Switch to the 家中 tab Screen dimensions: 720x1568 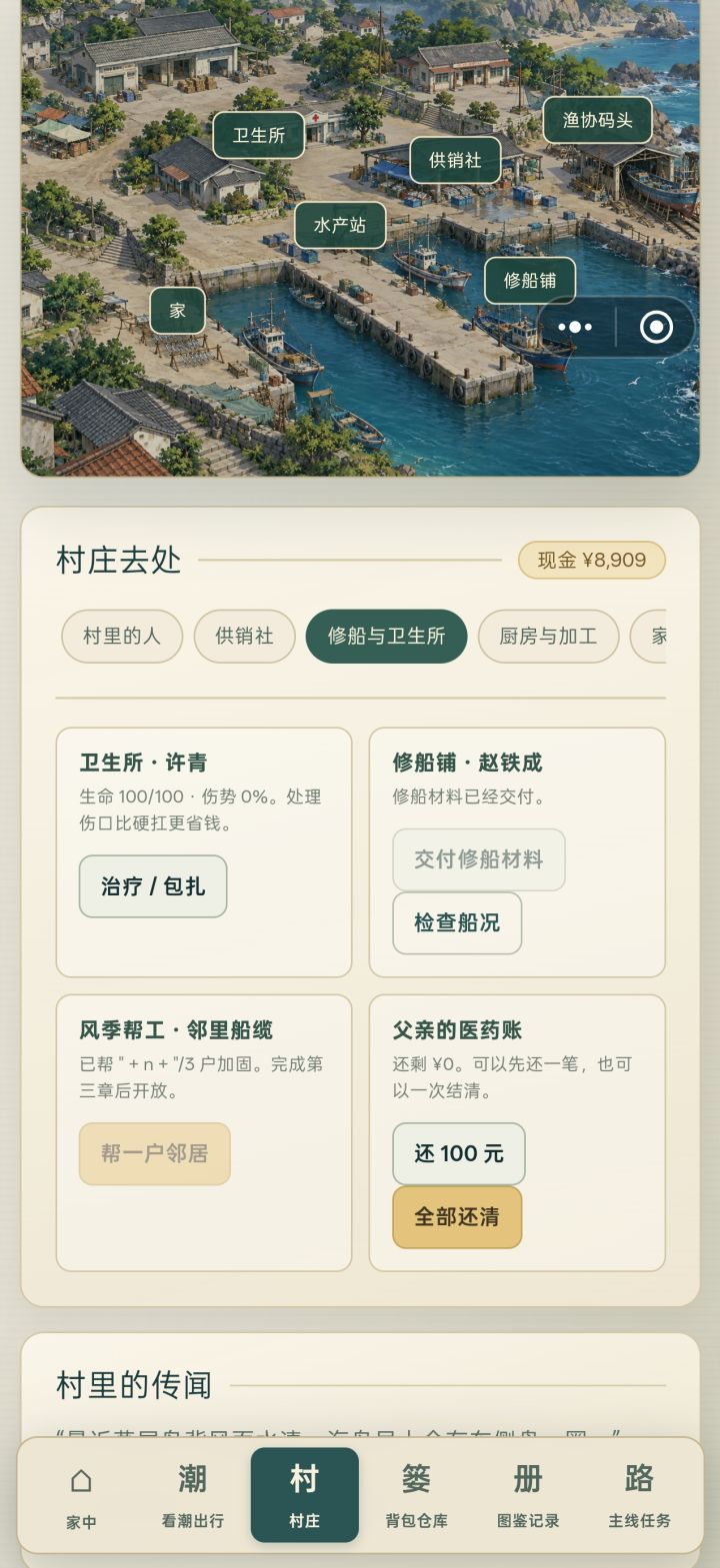[82, 1495]
